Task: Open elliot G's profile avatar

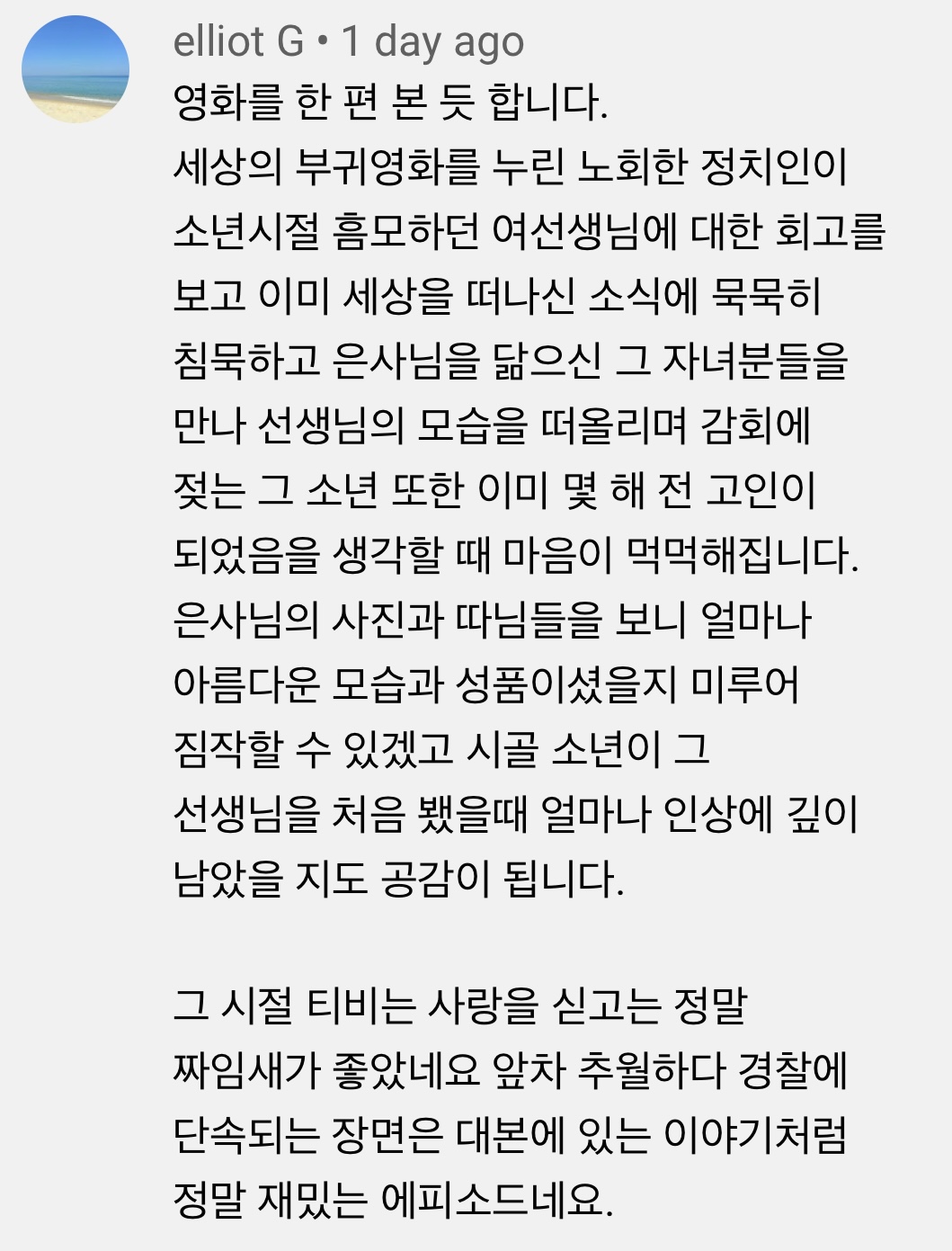Action: tap(76, 69)
